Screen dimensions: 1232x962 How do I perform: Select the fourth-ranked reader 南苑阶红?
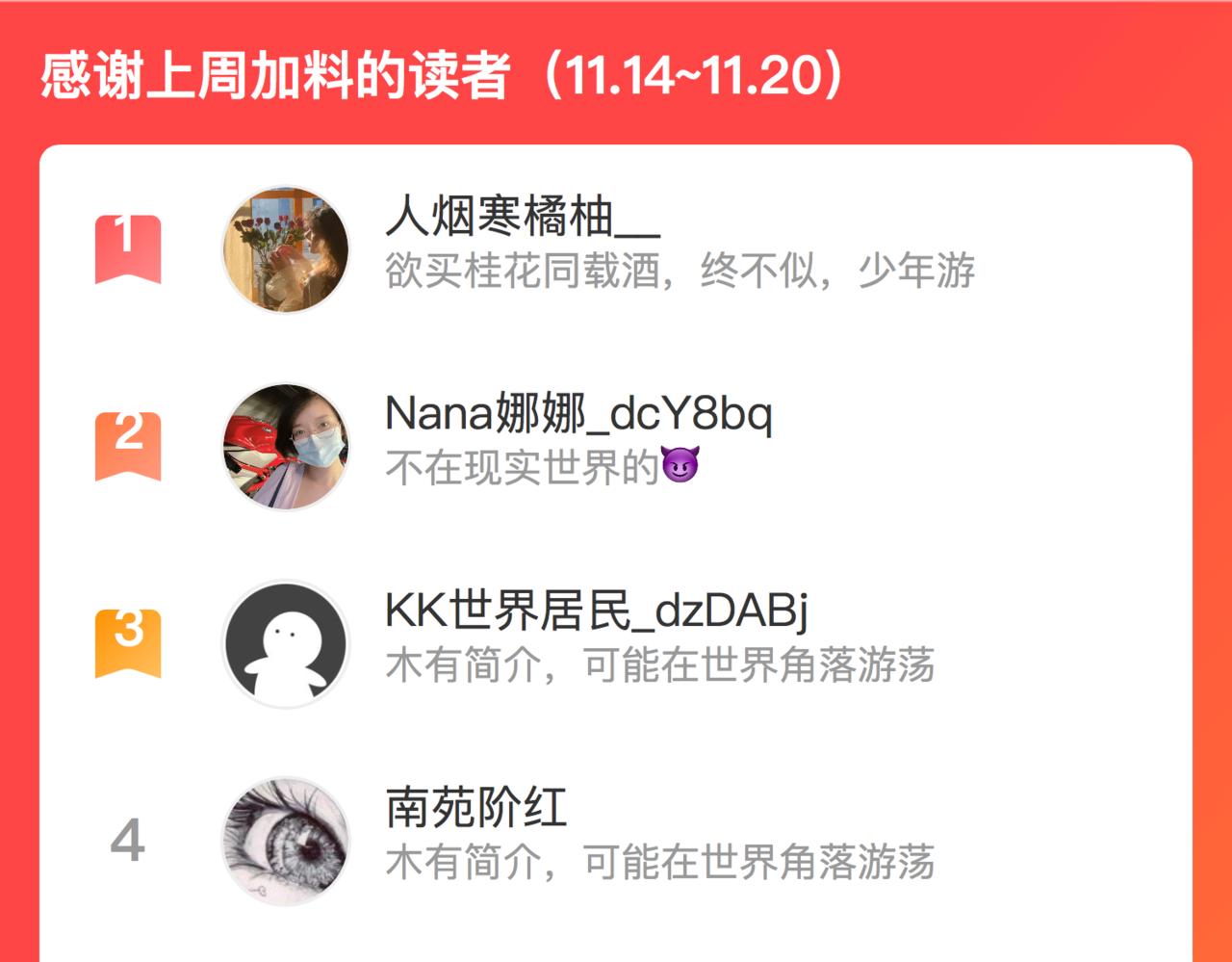coord(616,842)
